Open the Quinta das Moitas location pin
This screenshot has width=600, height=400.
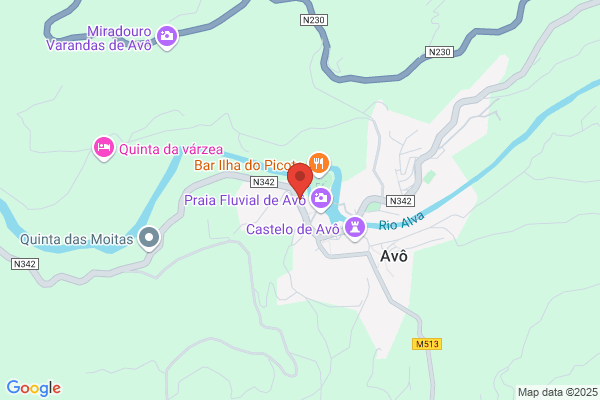click(149, 238)
